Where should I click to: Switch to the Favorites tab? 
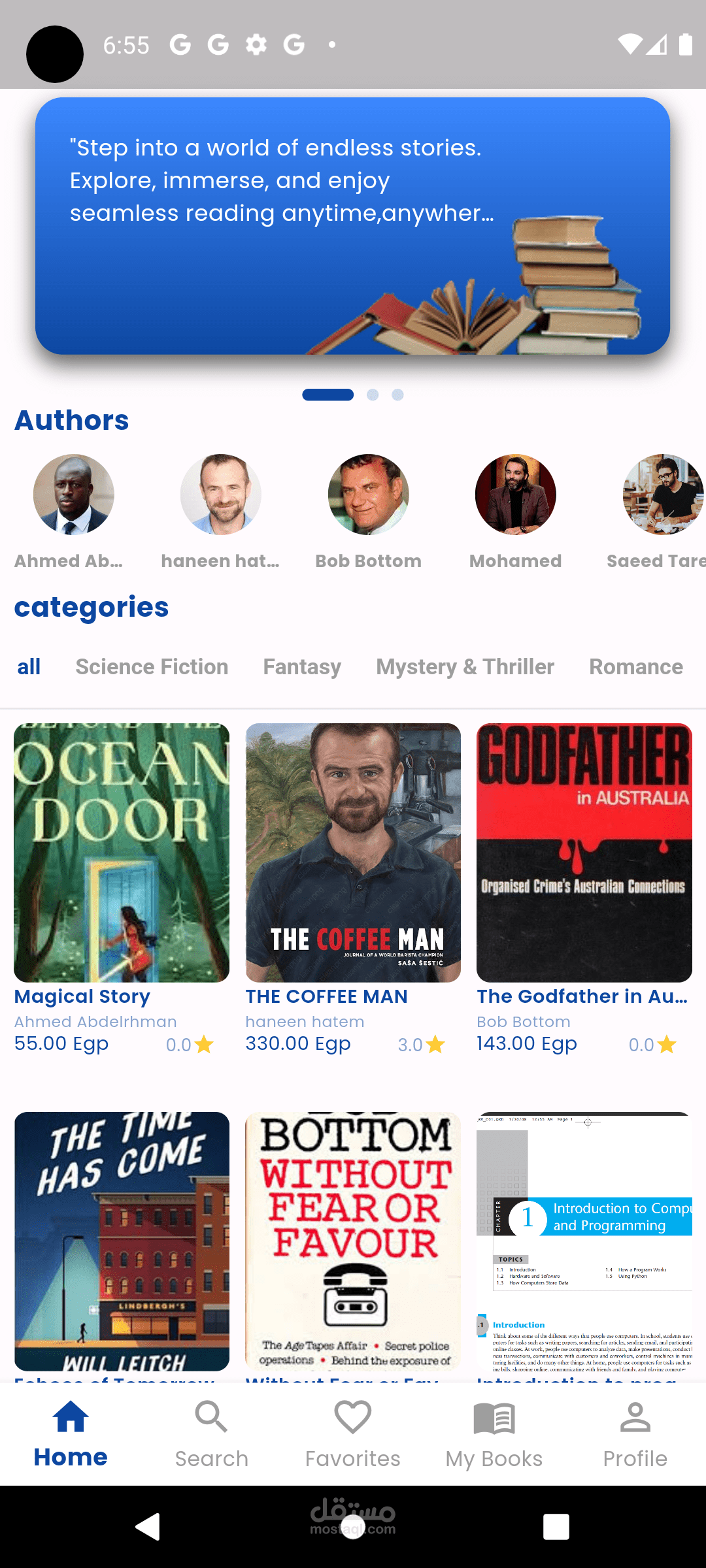pyautogui.click(x=353, y=1435)
